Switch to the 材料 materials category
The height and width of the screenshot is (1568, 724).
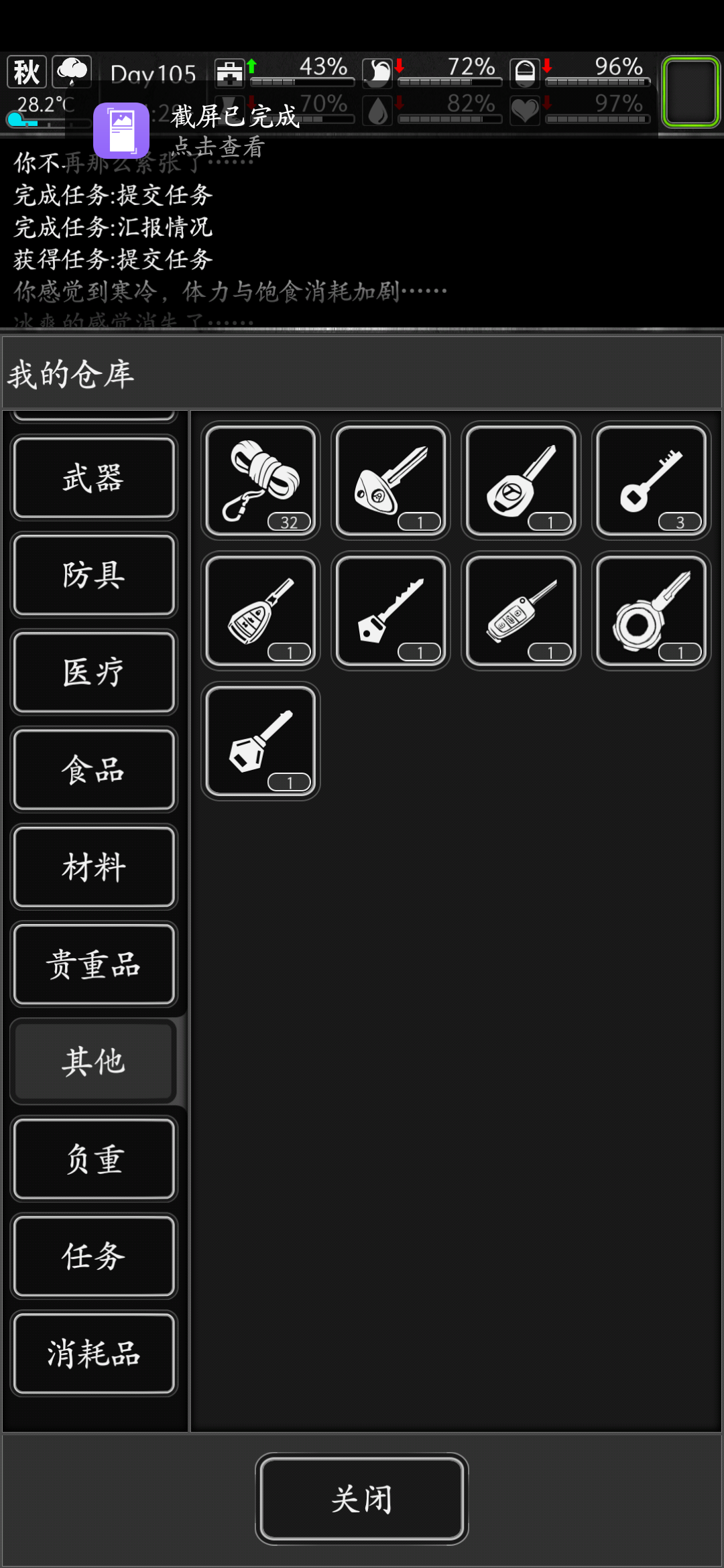[94, 867]
